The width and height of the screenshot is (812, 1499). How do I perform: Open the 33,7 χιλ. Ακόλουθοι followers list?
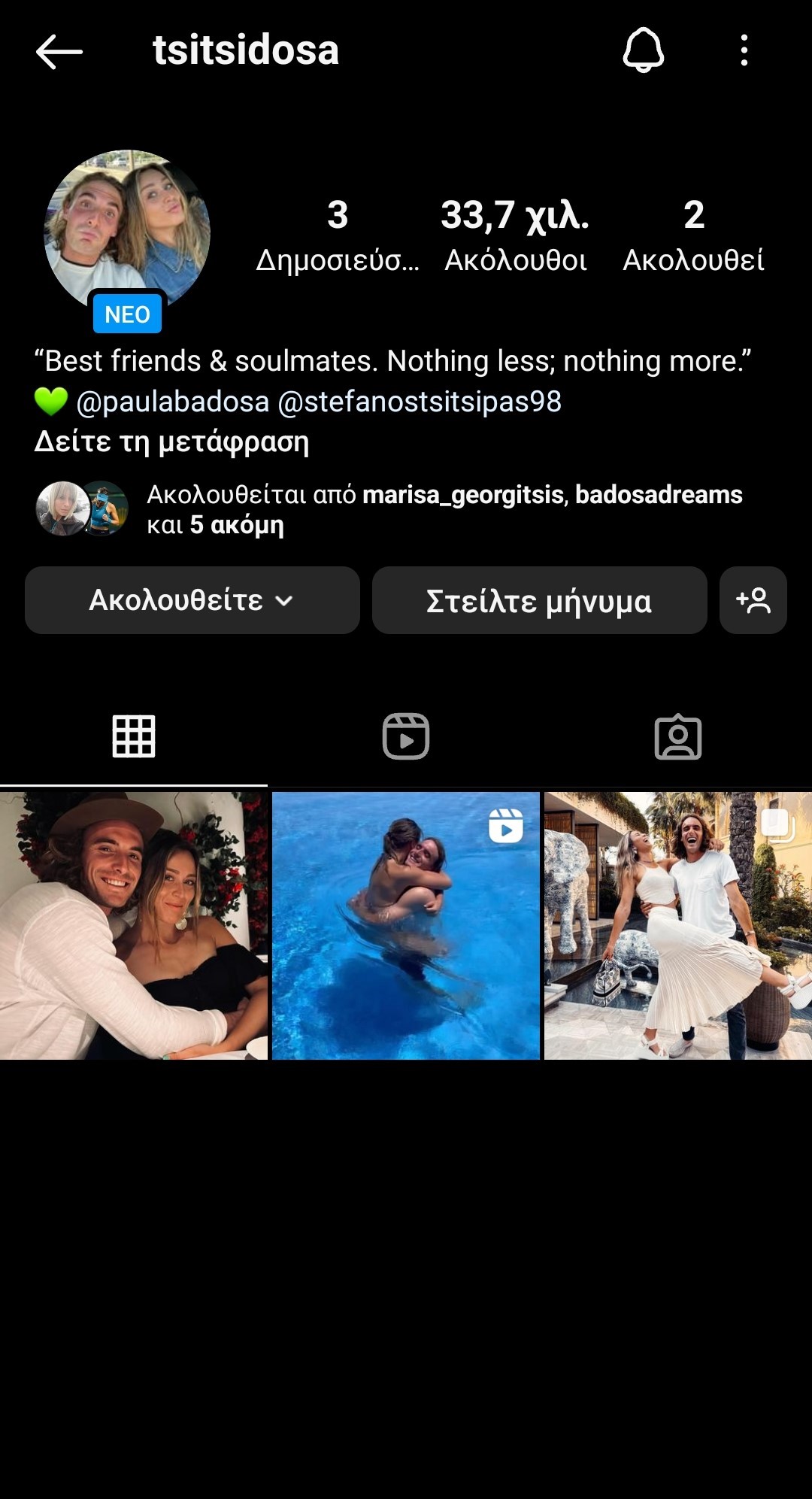point(515,235)
